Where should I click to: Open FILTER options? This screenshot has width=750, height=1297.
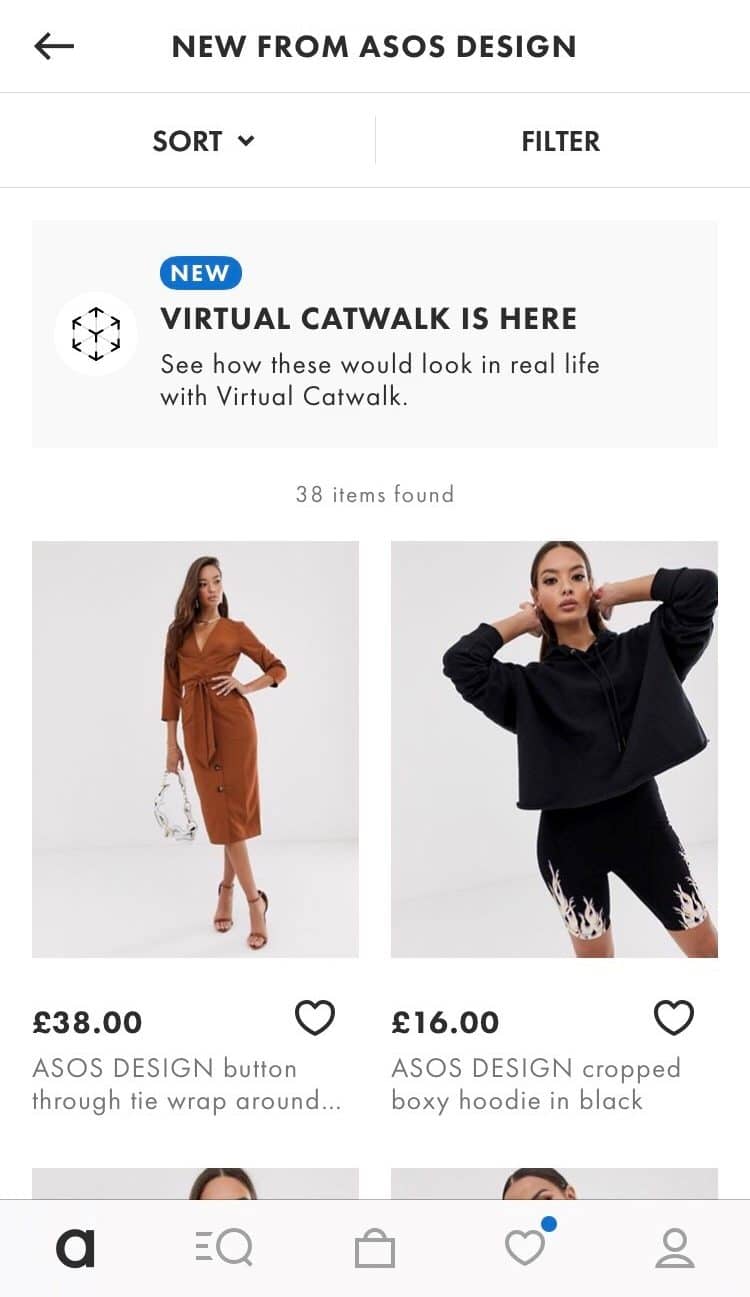pyautogui.click(x=560, y=141)
